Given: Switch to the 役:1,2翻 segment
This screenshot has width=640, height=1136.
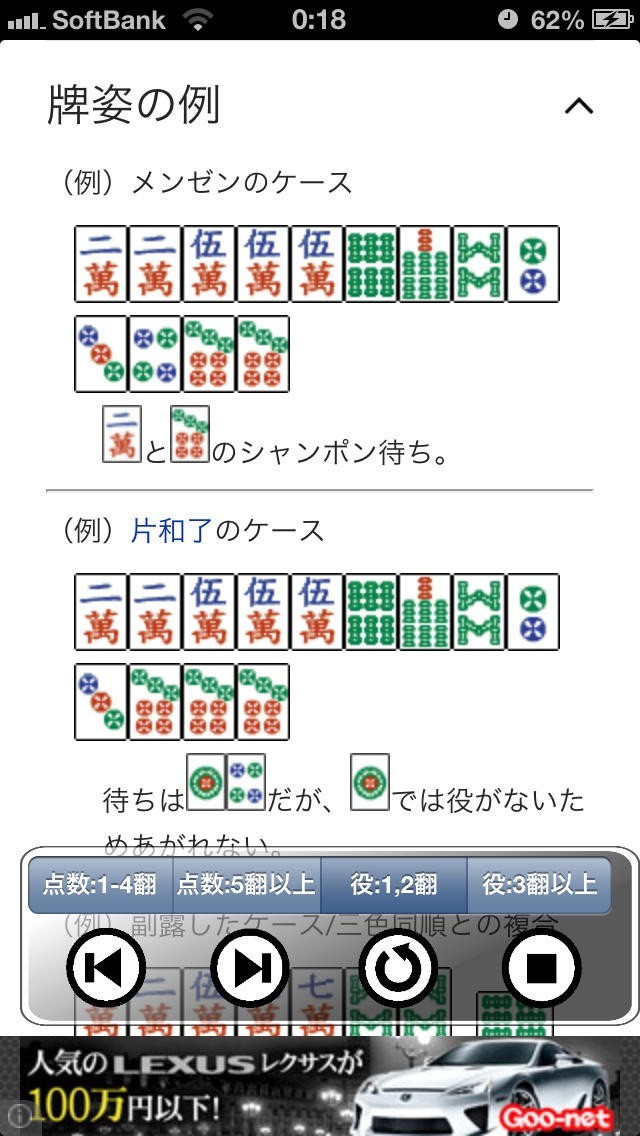Looking at the screenshot, I should point(394,885).
